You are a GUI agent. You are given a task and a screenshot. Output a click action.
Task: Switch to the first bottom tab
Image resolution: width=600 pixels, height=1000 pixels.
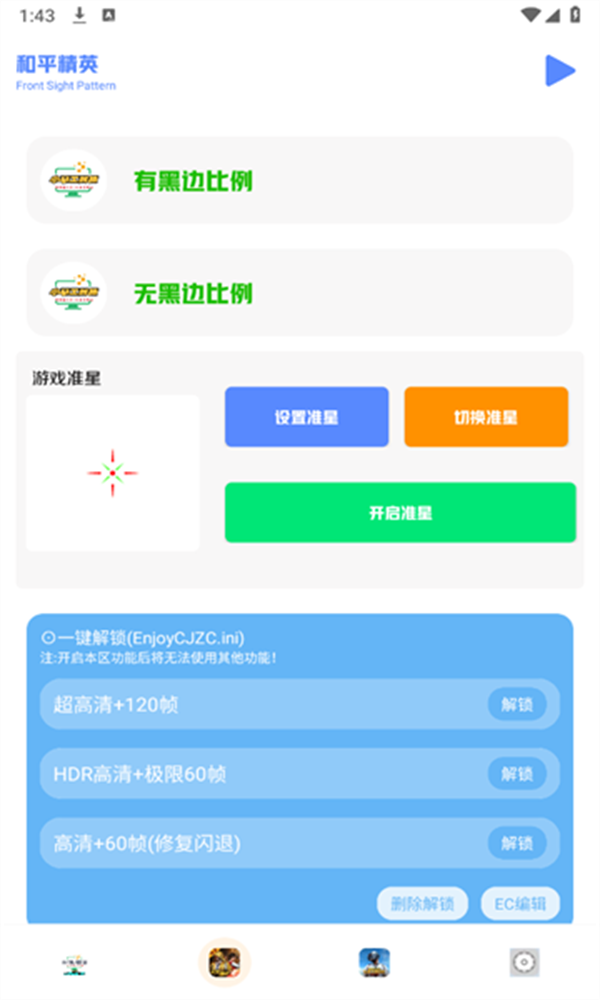75,963
